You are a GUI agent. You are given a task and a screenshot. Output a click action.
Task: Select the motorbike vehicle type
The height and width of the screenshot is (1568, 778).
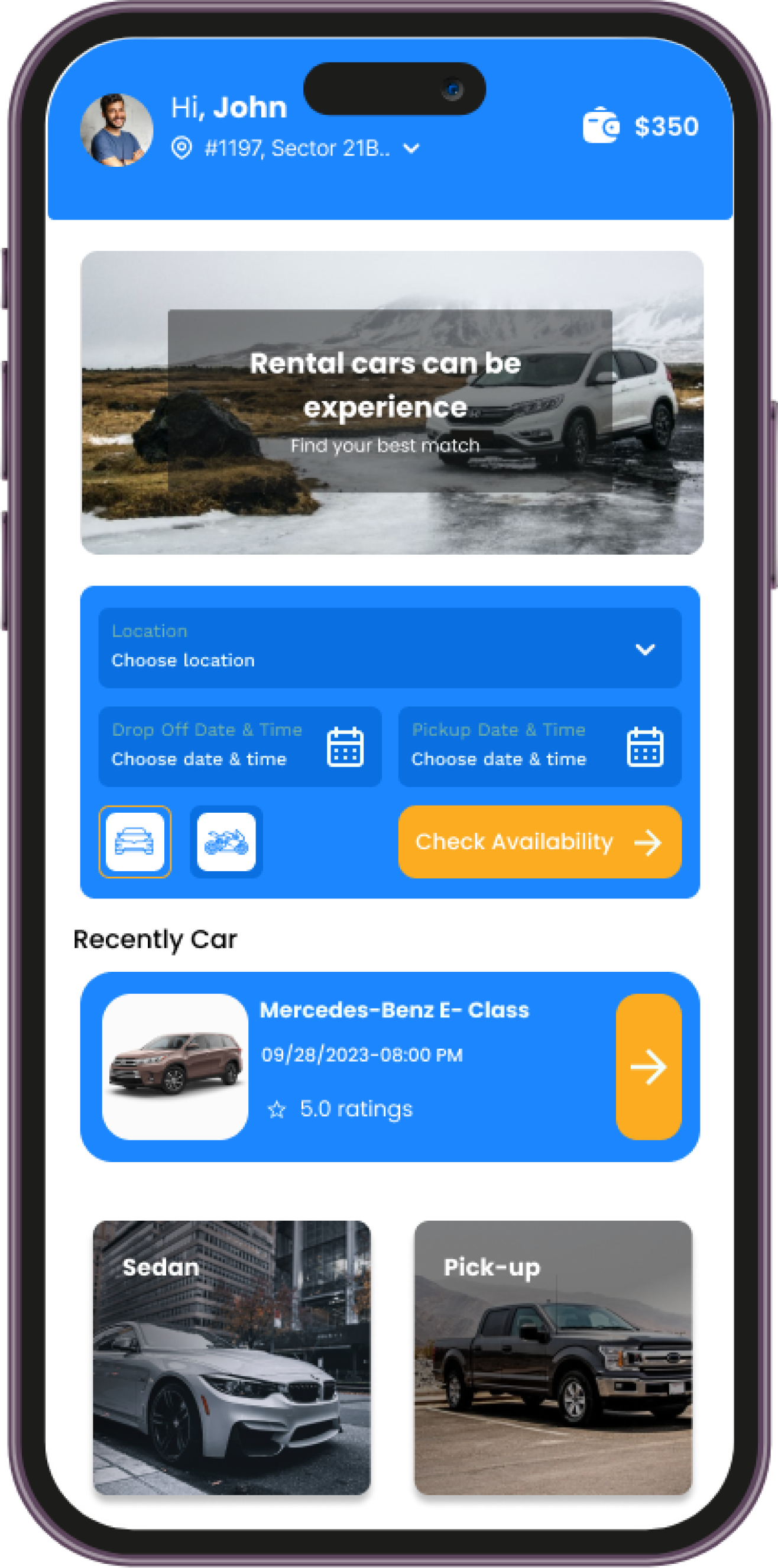[x=226, y=841]
